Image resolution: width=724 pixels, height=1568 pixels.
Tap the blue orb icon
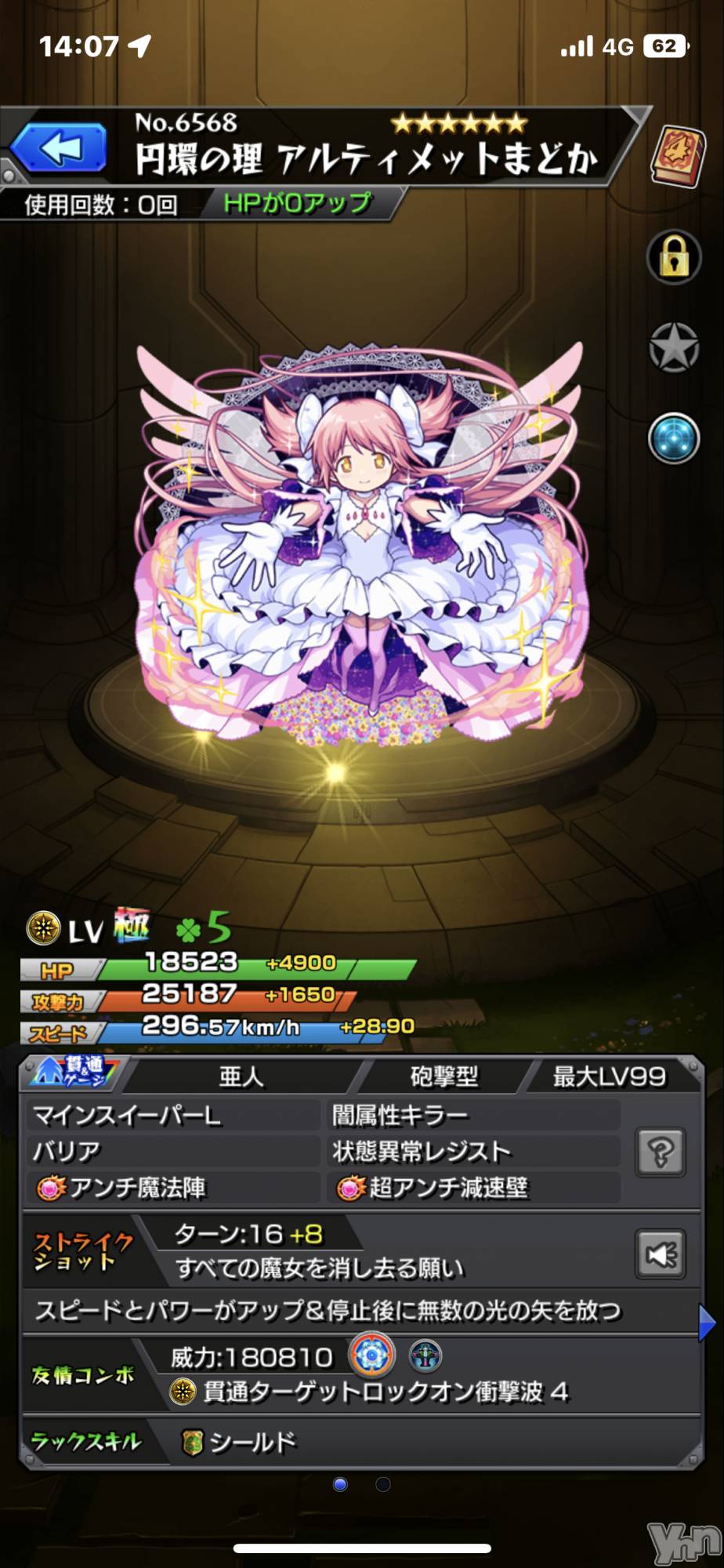[674, 437]
